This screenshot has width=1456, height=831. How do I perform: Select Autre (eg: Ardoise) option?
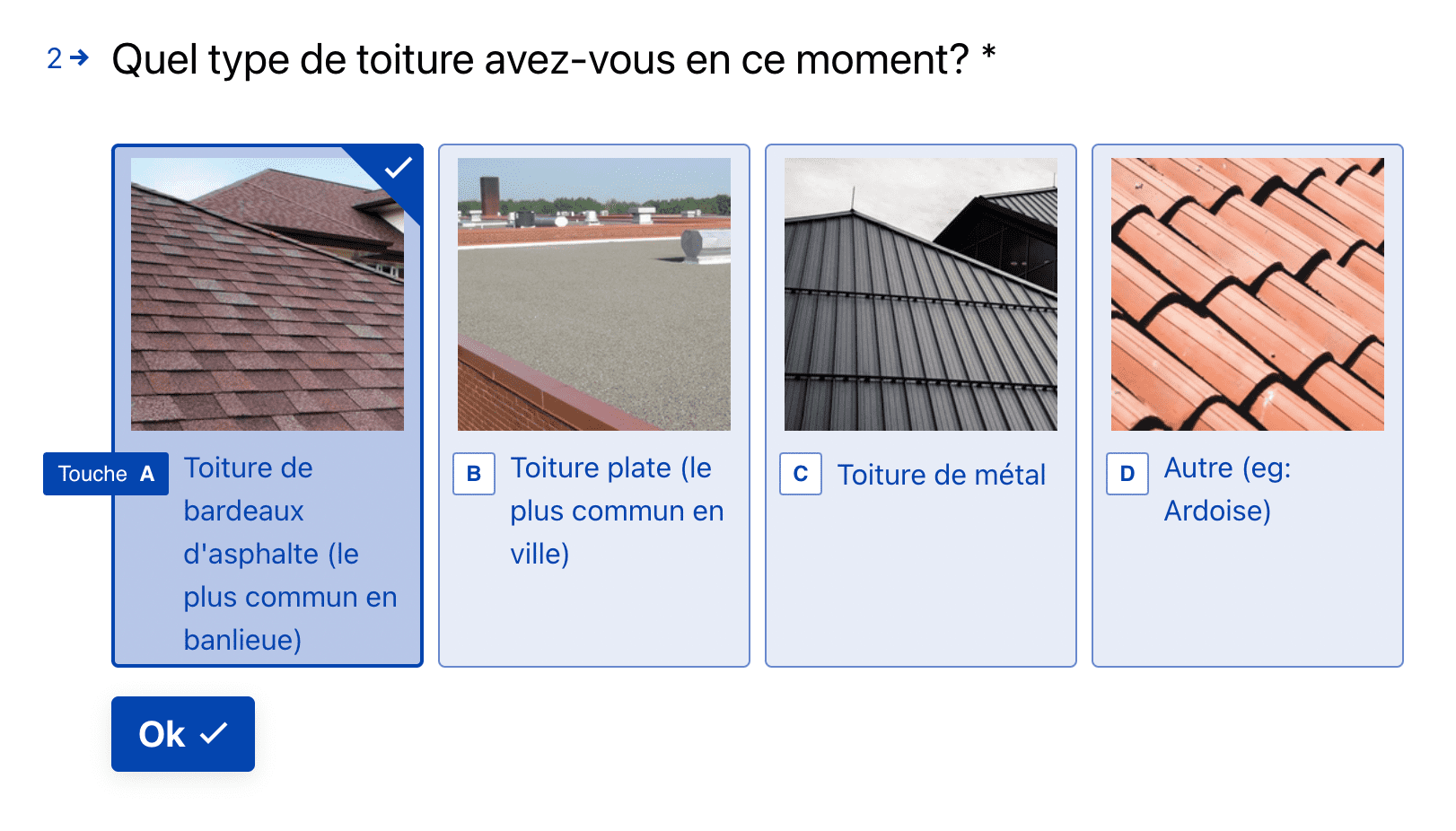(1247, 404)
